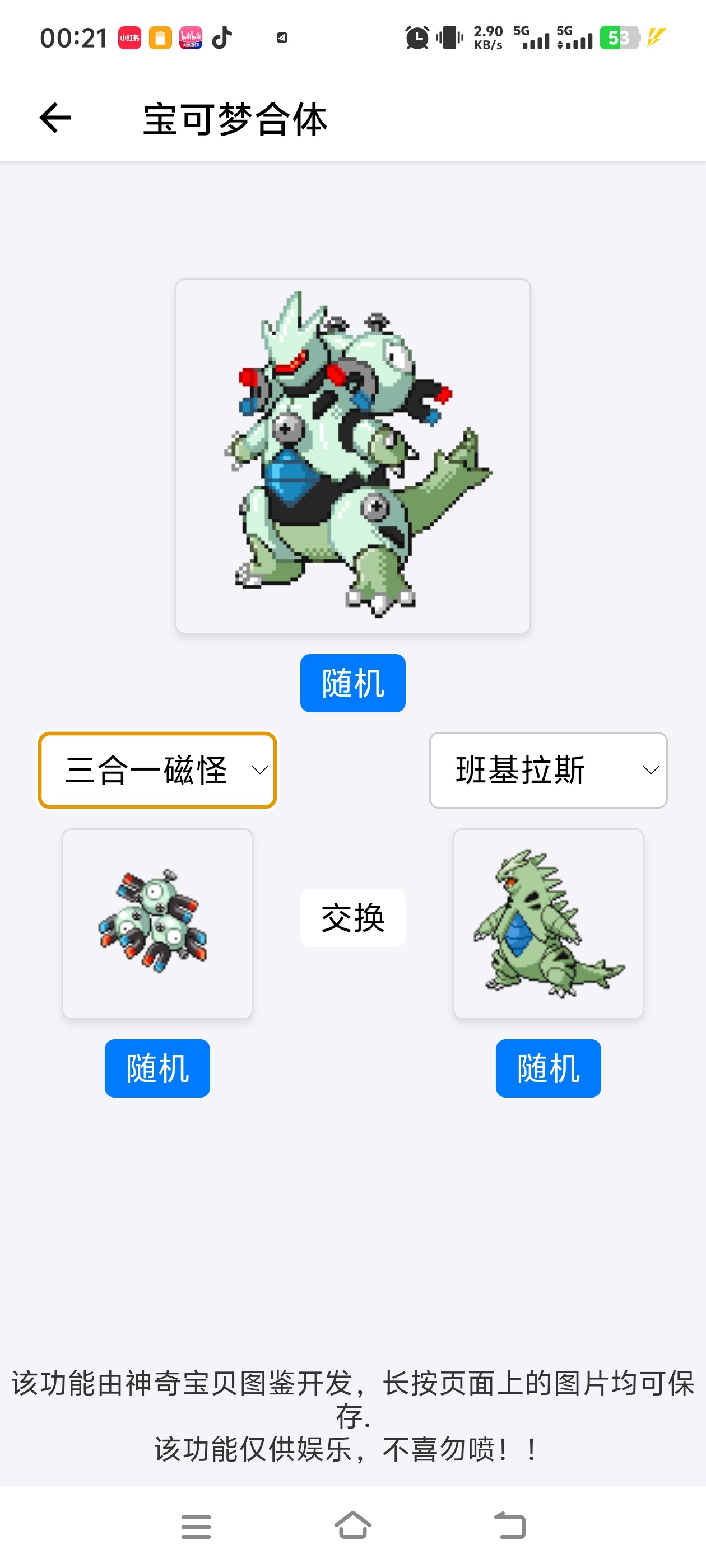Go back using the top arrow
706x1568 pixels.
tap(55, 118)
